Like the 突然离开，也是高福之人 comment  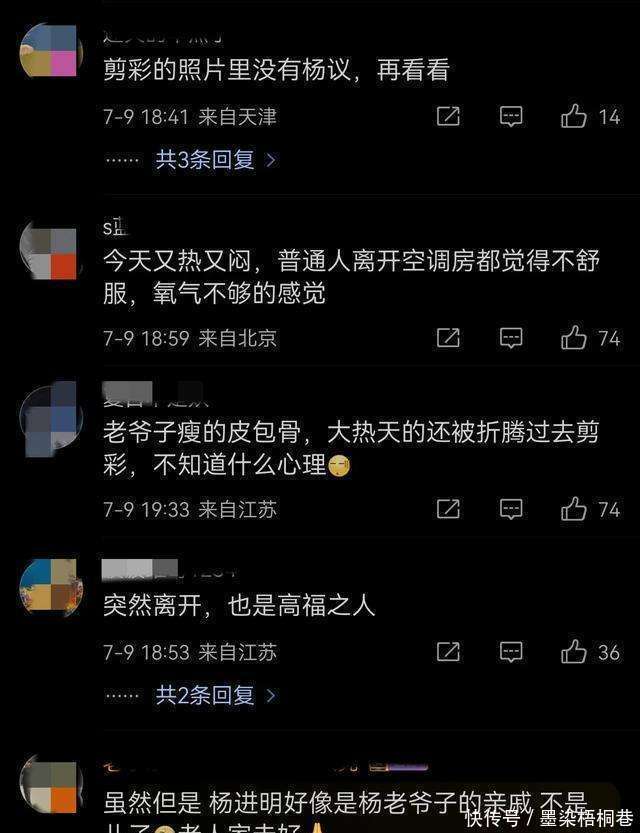[574, 652]
